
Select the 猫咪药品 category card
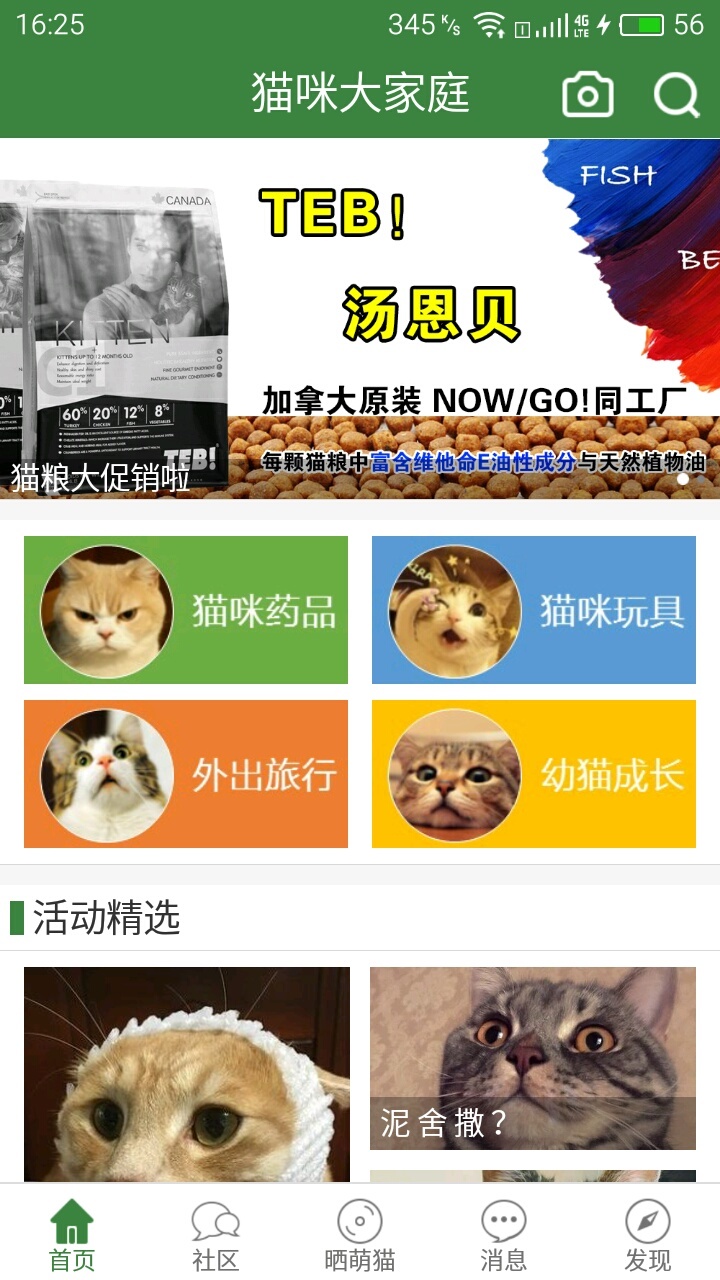185,610
